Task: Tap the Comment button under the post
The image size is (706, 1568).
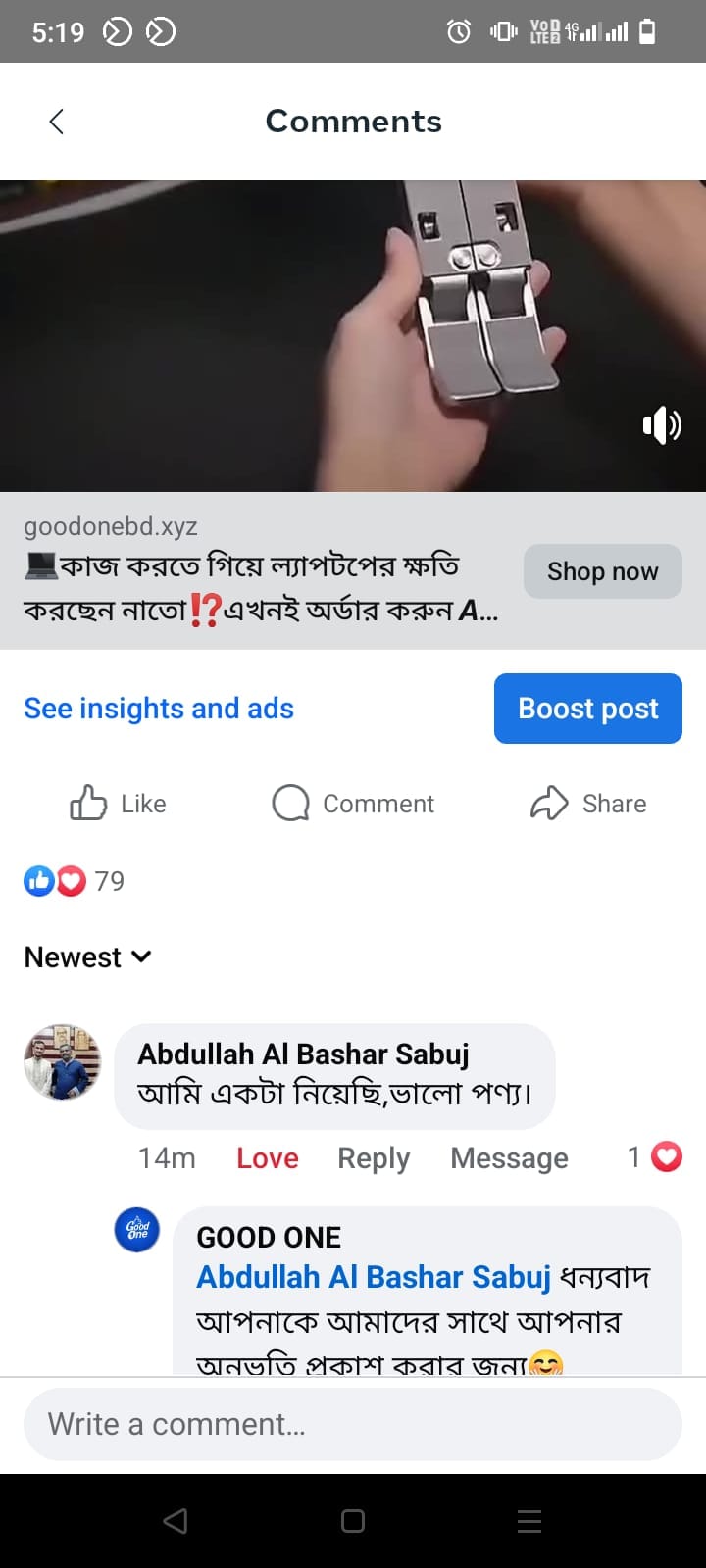Action: (x=353, y=804)
